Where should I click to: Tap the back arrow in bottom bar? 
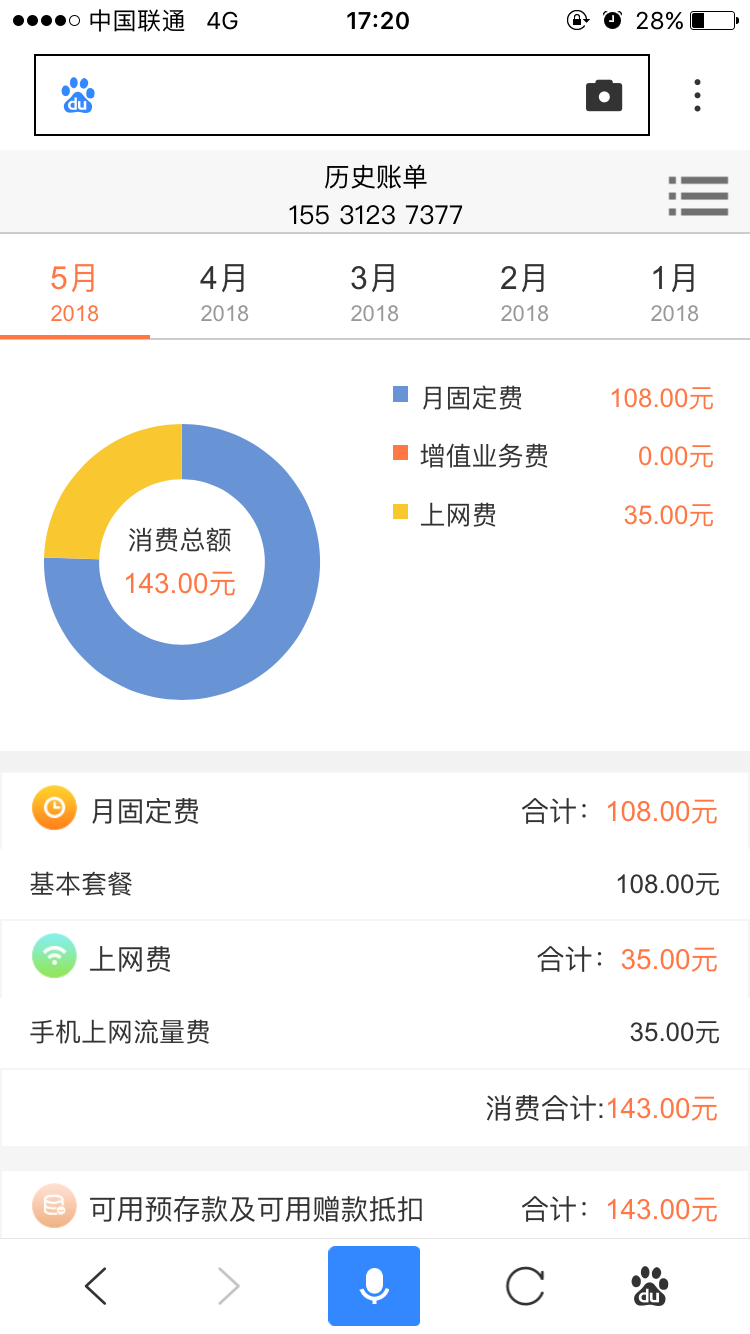tap(95, 1285)
